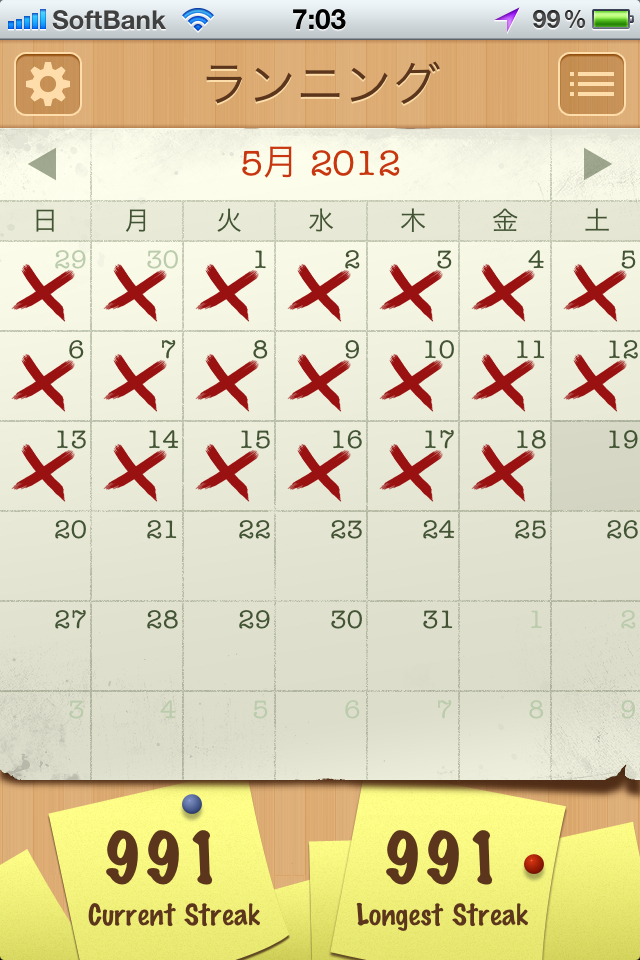Toggle the mark on May 10
The height and width of the screenshot is (960, 640).
click(413, 376)
